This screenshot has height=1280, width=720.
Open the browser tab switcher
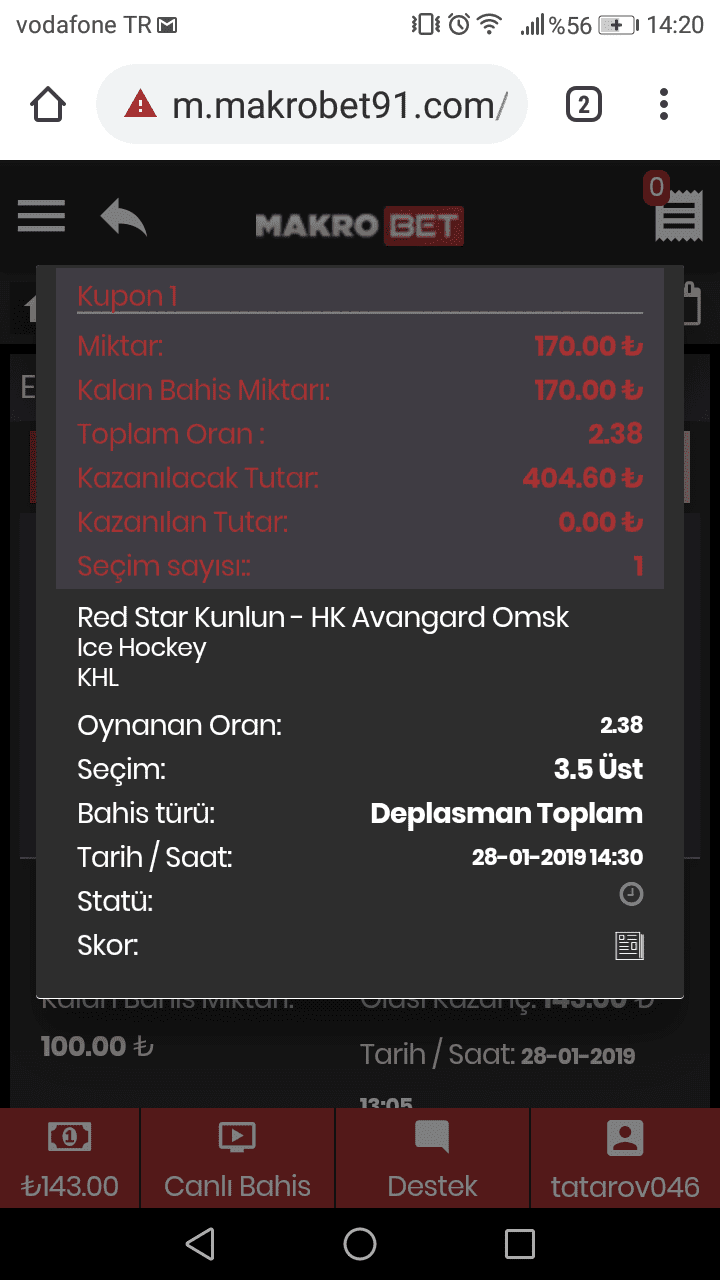(584, 104)
